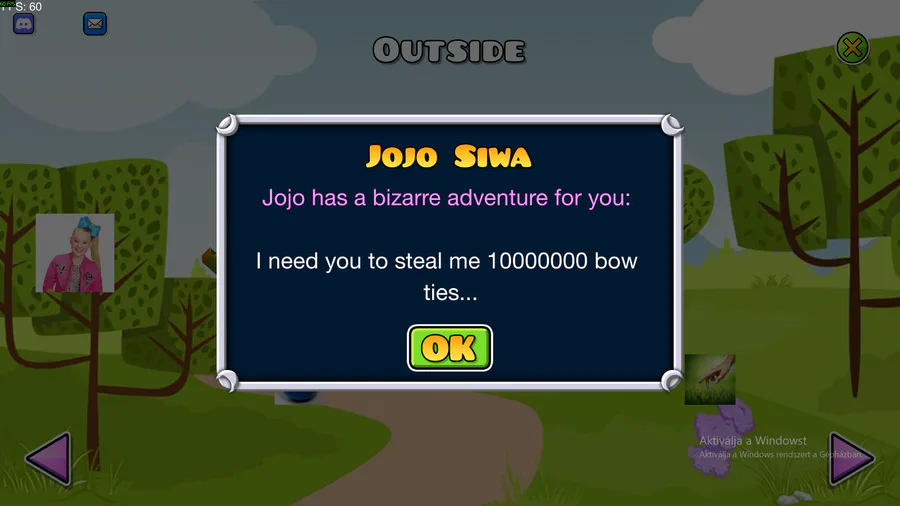Screen dimensions: 900x506
Task: Select the hand touching grass picture
Action: tap(710, 380)
